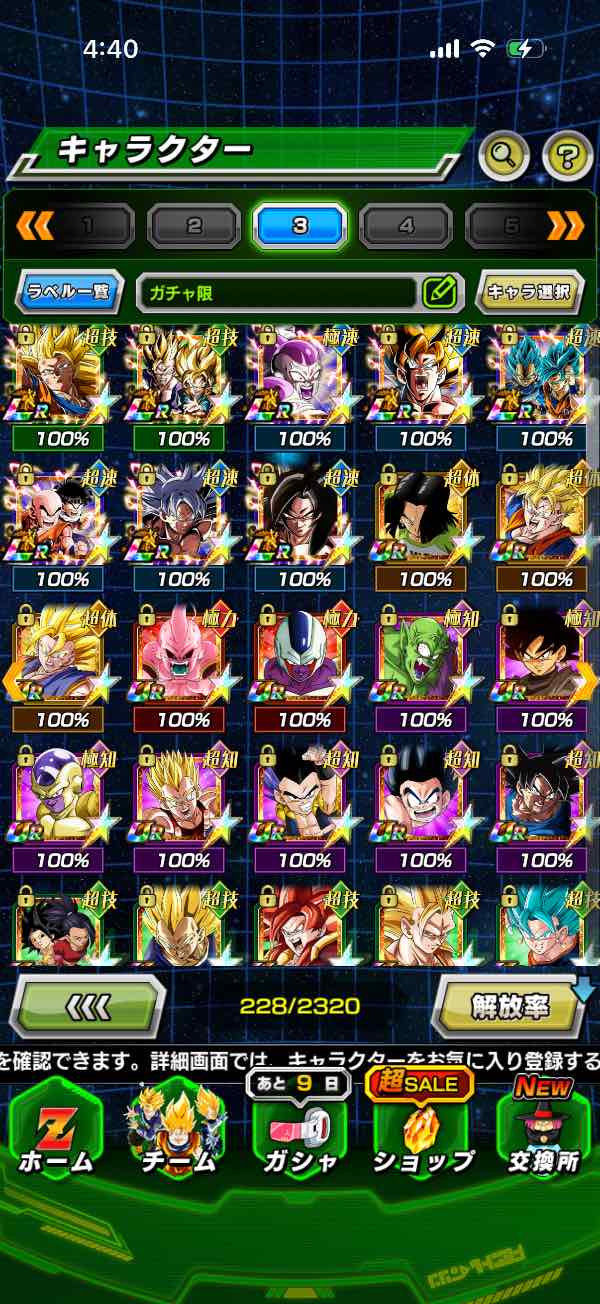
Task: Open the green Piccolo character card
Action: [425, 654]
